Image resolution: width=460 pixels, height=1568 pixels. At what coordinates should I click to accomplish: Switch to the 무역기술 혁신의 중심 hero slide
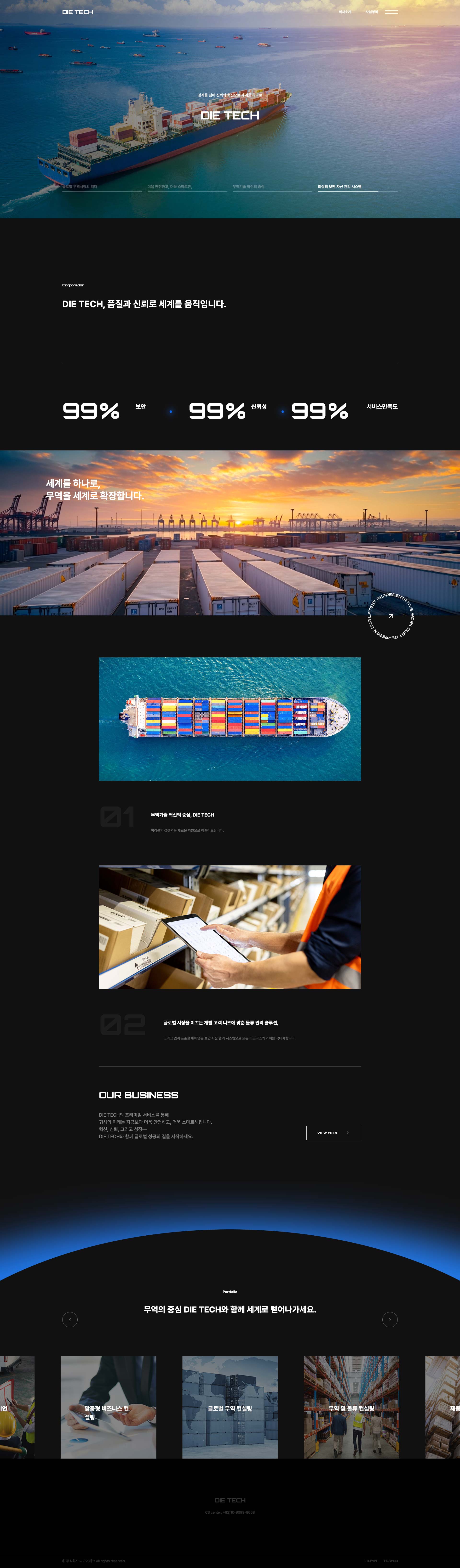(249, 187)
